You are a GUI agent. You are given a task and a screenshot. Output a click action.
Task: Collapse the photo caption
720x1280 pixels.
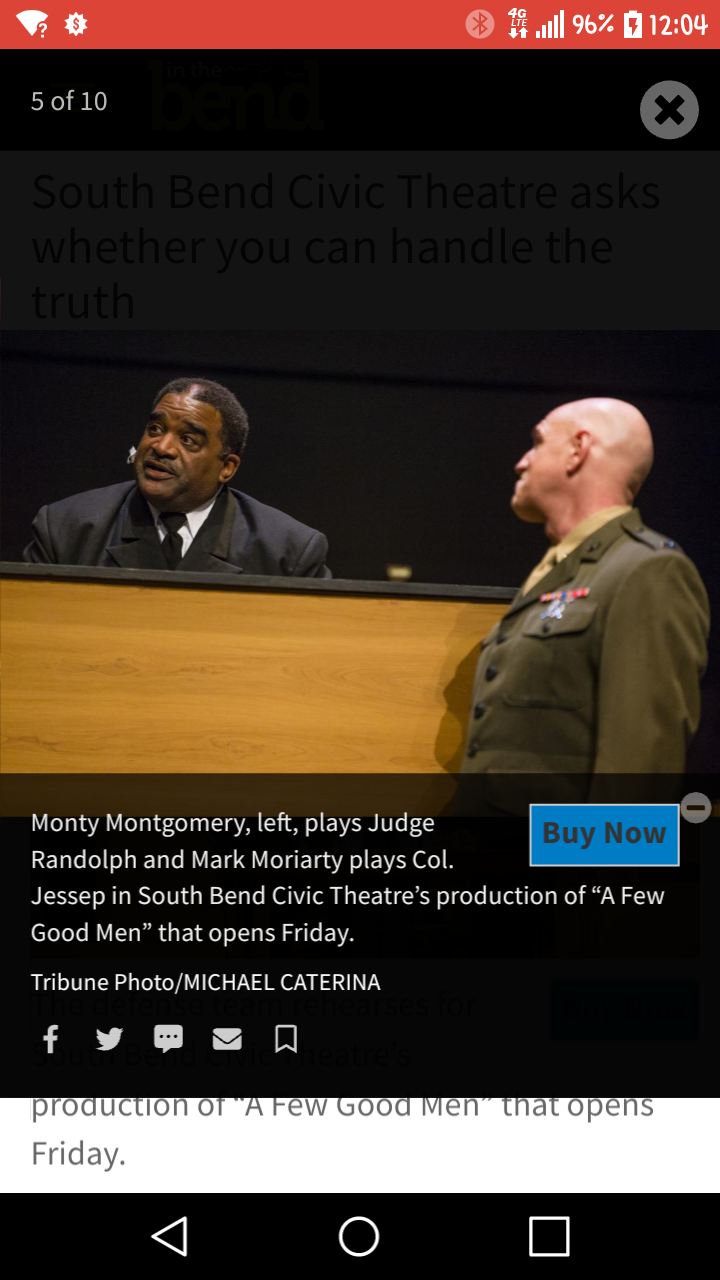[696, 807]
